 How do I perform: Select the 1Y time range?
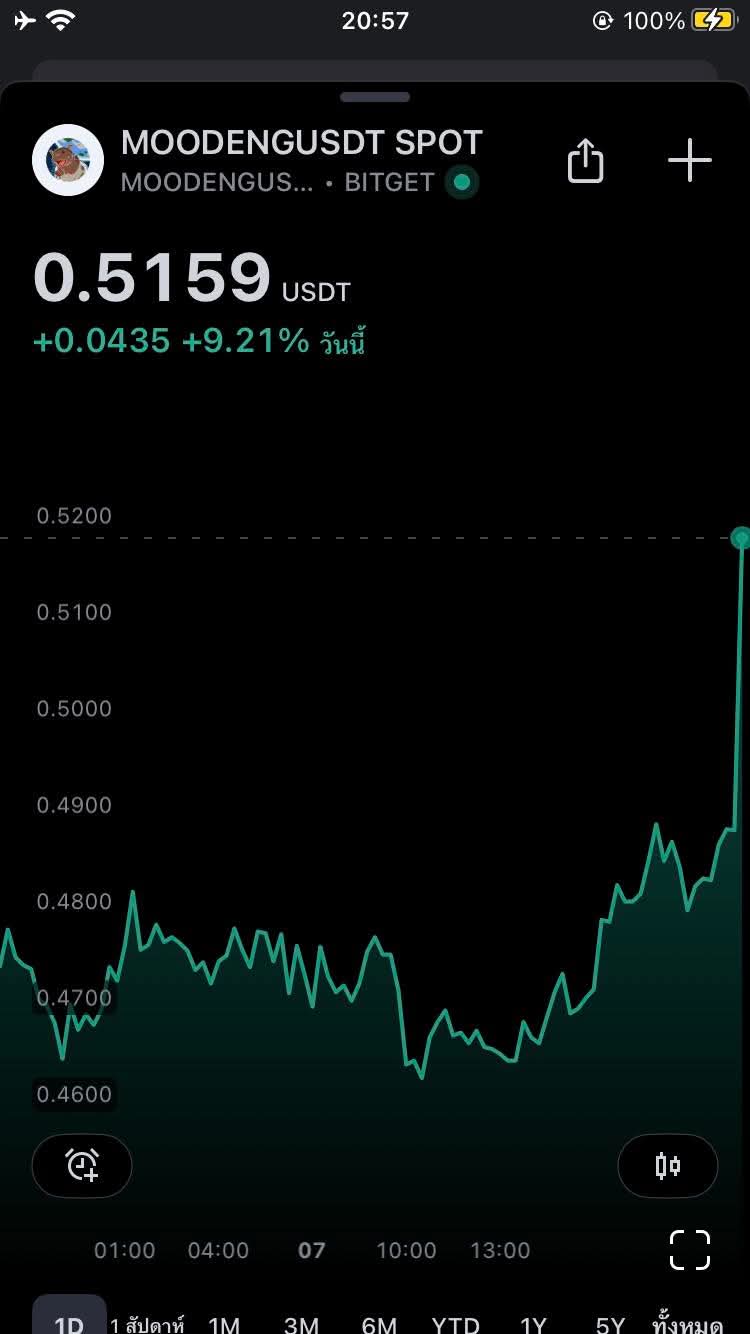(x=534, y=1324)
